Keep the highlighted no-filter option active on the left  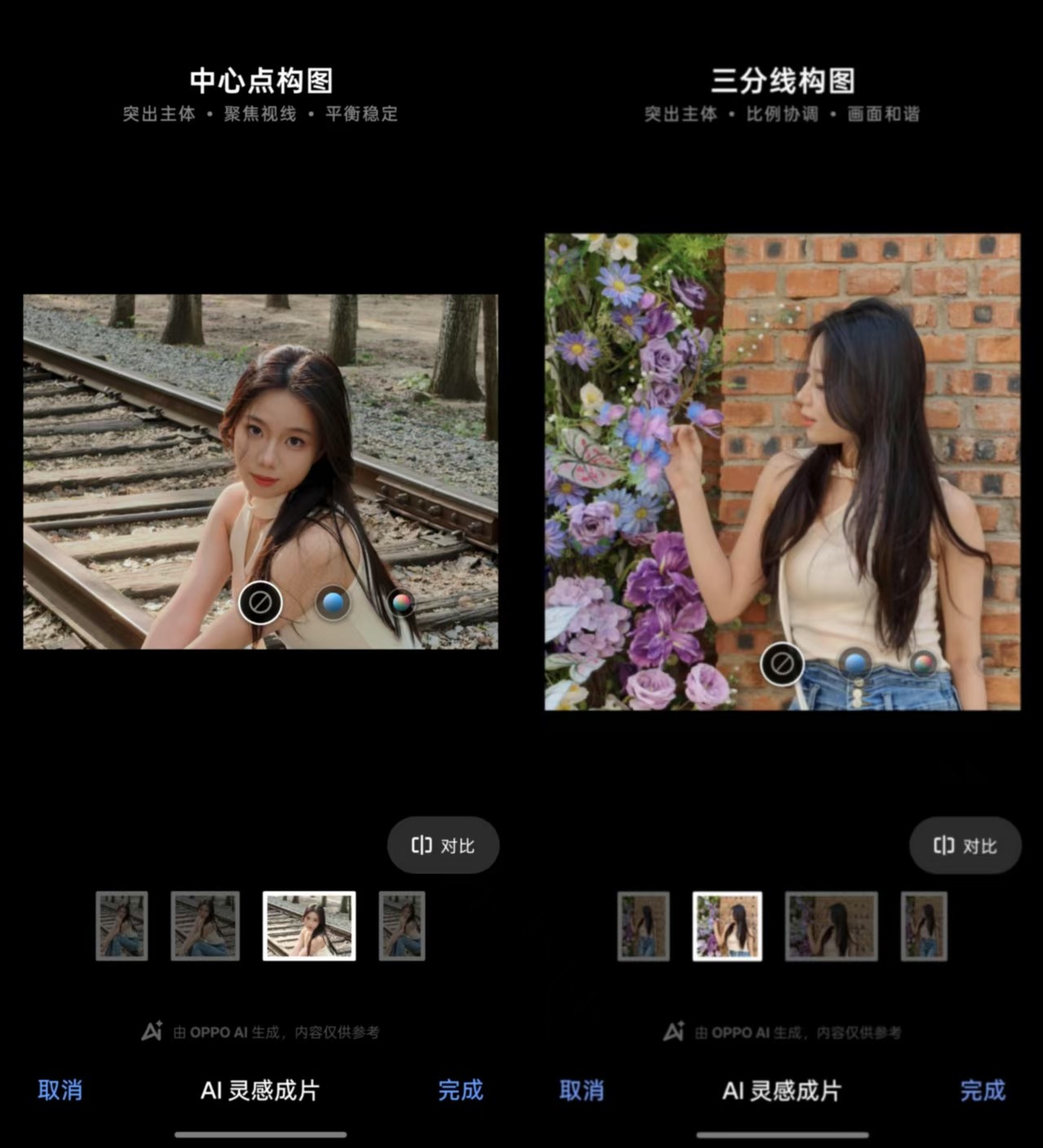click(x=259, y=603)
